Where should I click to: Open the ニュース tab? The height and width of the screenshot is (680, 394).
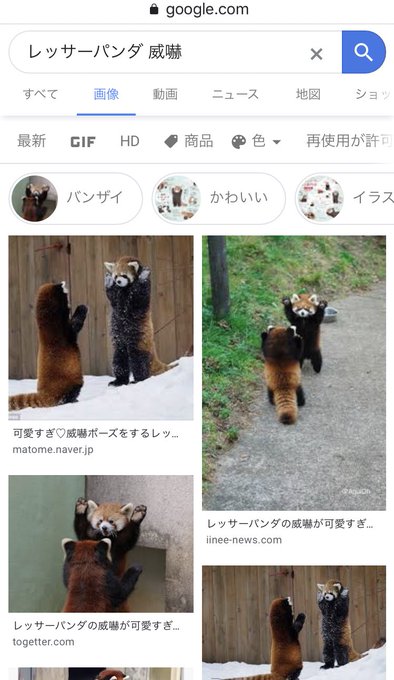[235, 94]
